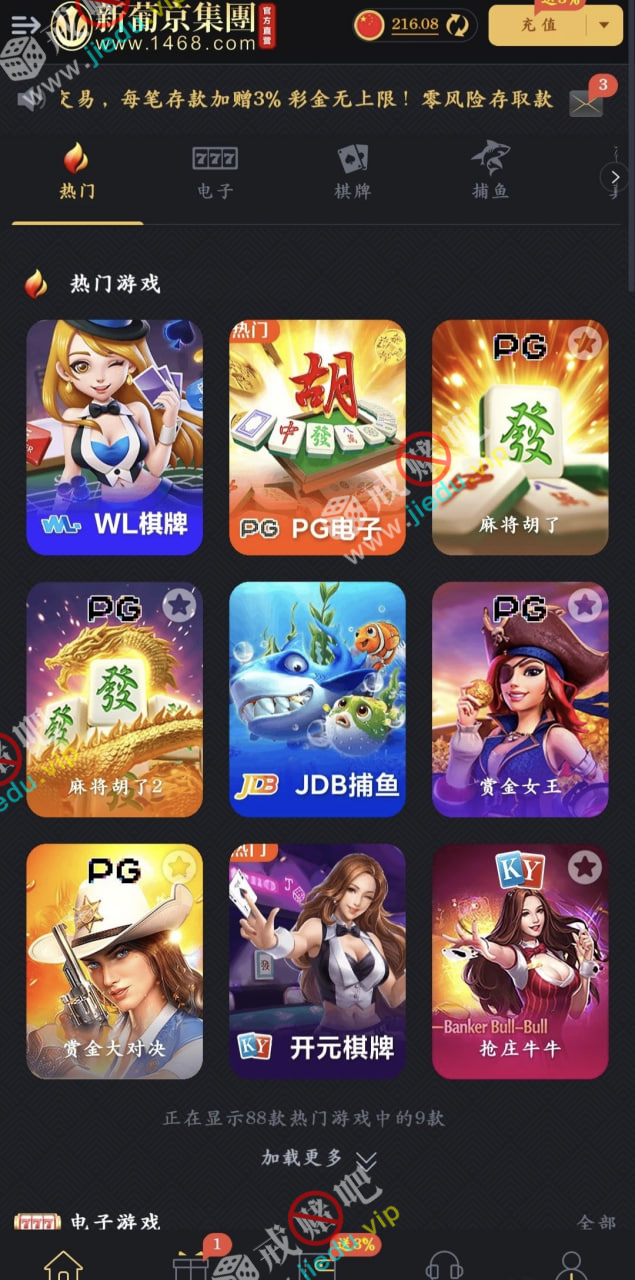Open the JDB捕鱼 fishing game
635x1280 pixels.
point(317,699)
